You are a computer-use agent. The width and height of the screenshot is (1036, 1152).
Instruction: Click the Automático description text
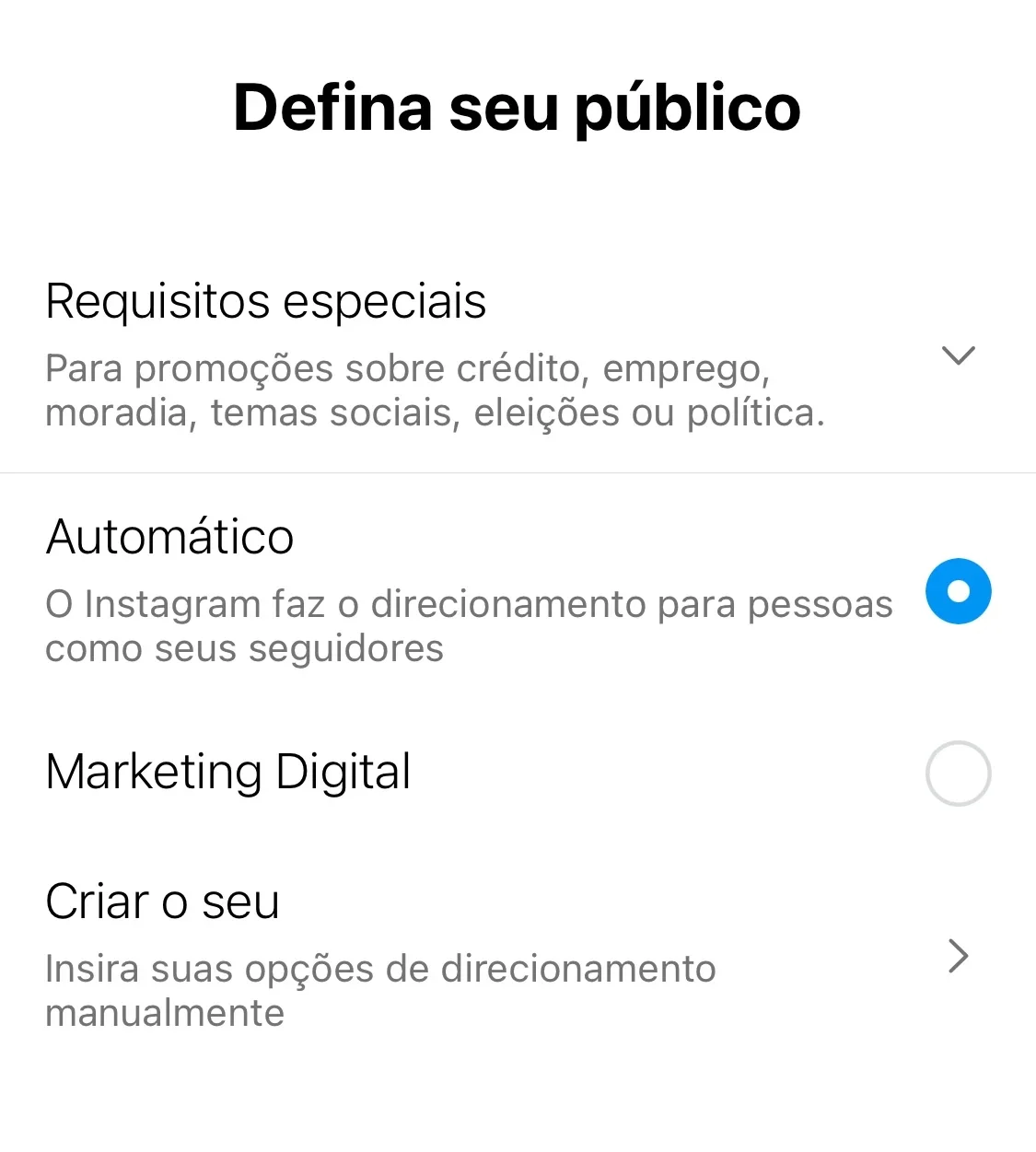(x=468, y=624)
